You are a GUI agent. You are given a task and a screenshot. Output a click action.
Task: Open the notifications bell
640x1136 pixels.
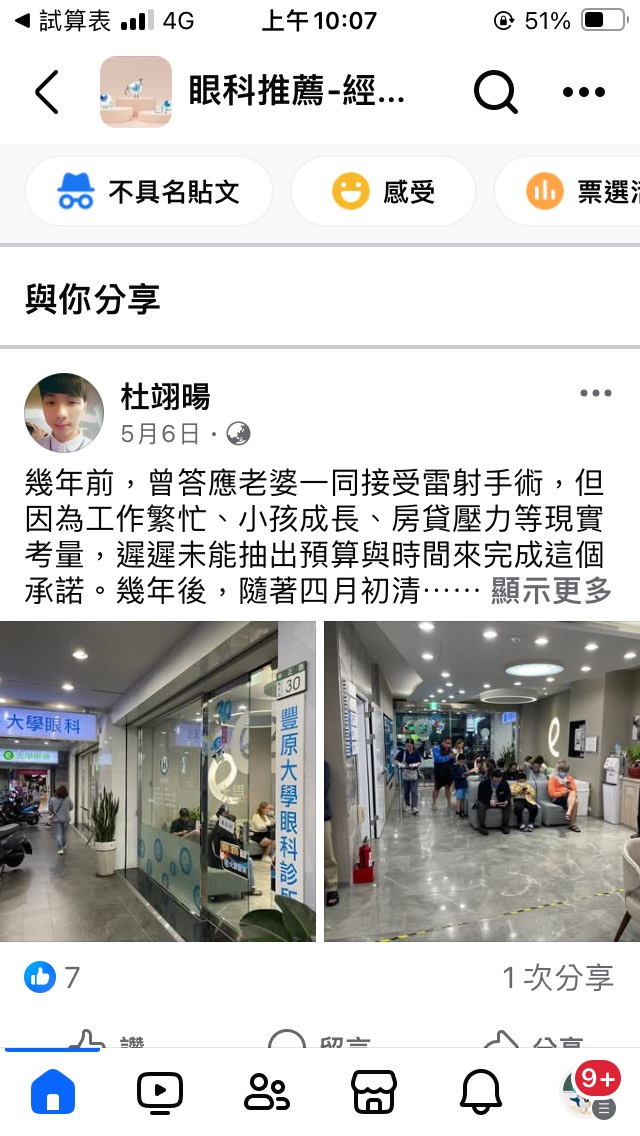point(481,1092)
